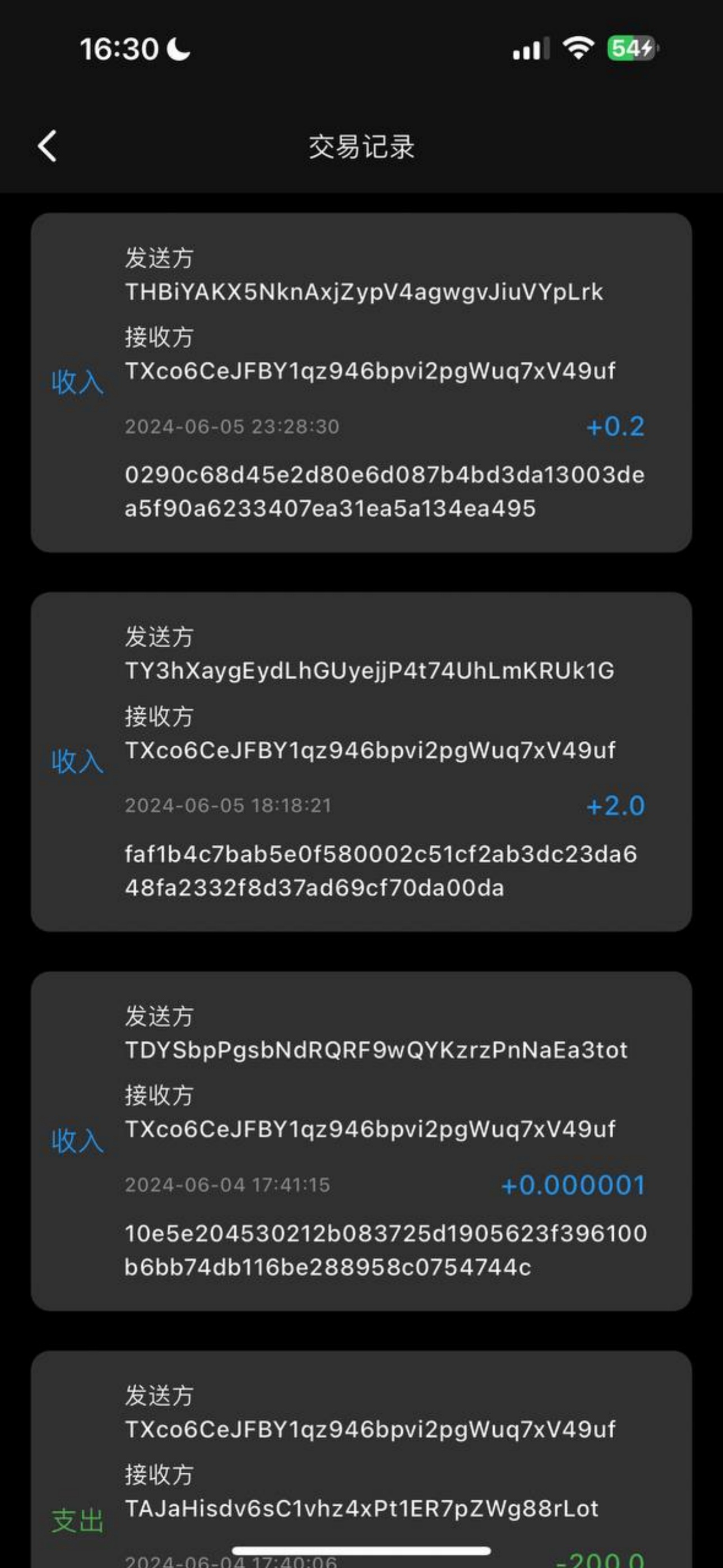Open the +0.2 income transaction card

tap(361, 382)
